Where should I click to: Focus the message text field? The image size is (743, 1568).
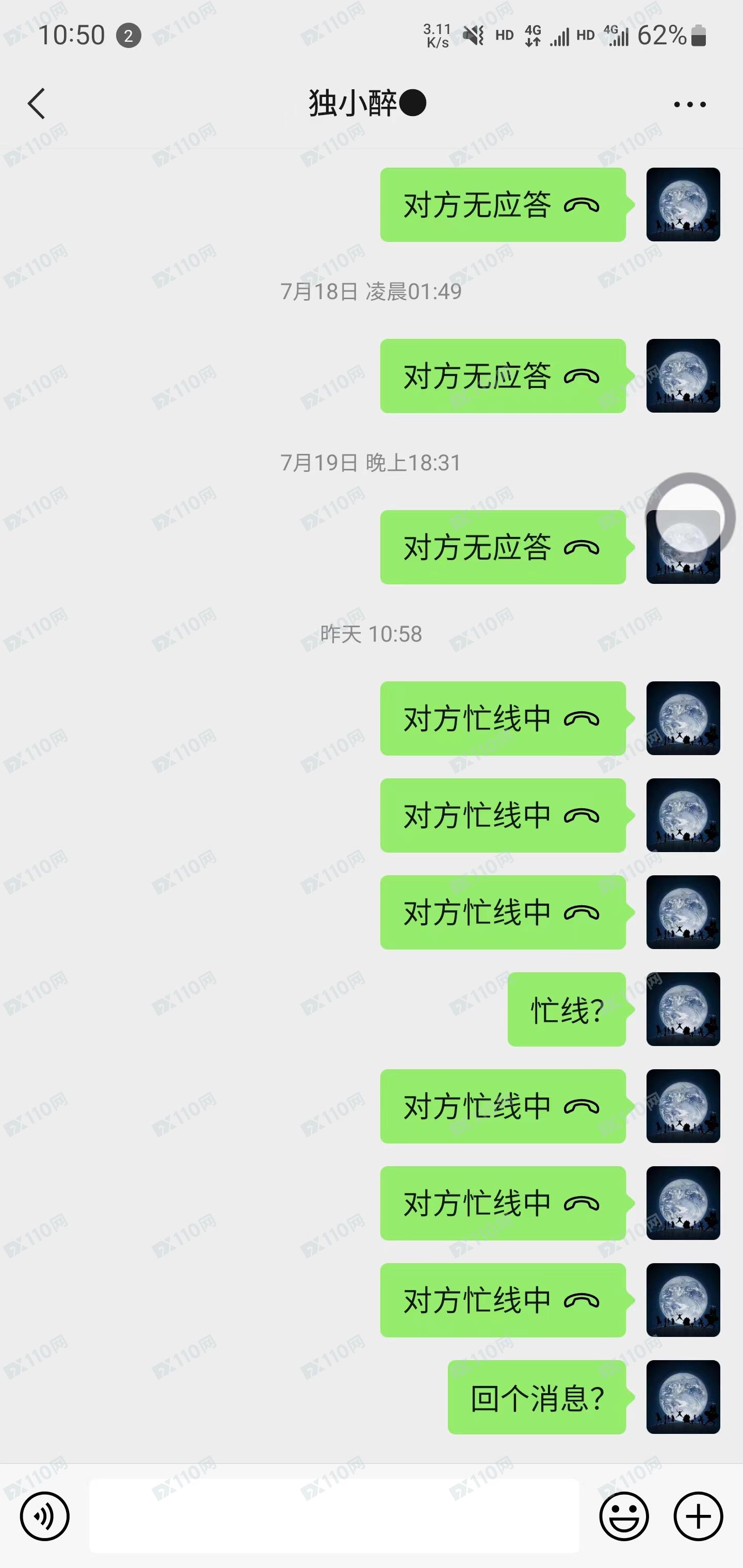pos(334,1516)
